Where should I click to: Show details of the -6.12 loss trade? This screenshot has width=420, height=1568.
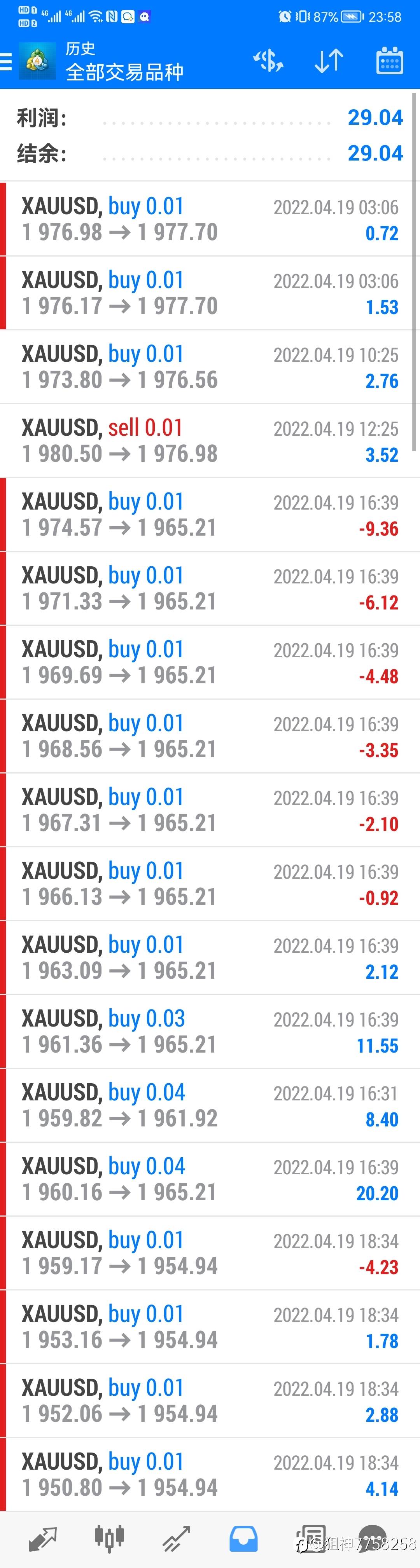(x=210, y=588)
